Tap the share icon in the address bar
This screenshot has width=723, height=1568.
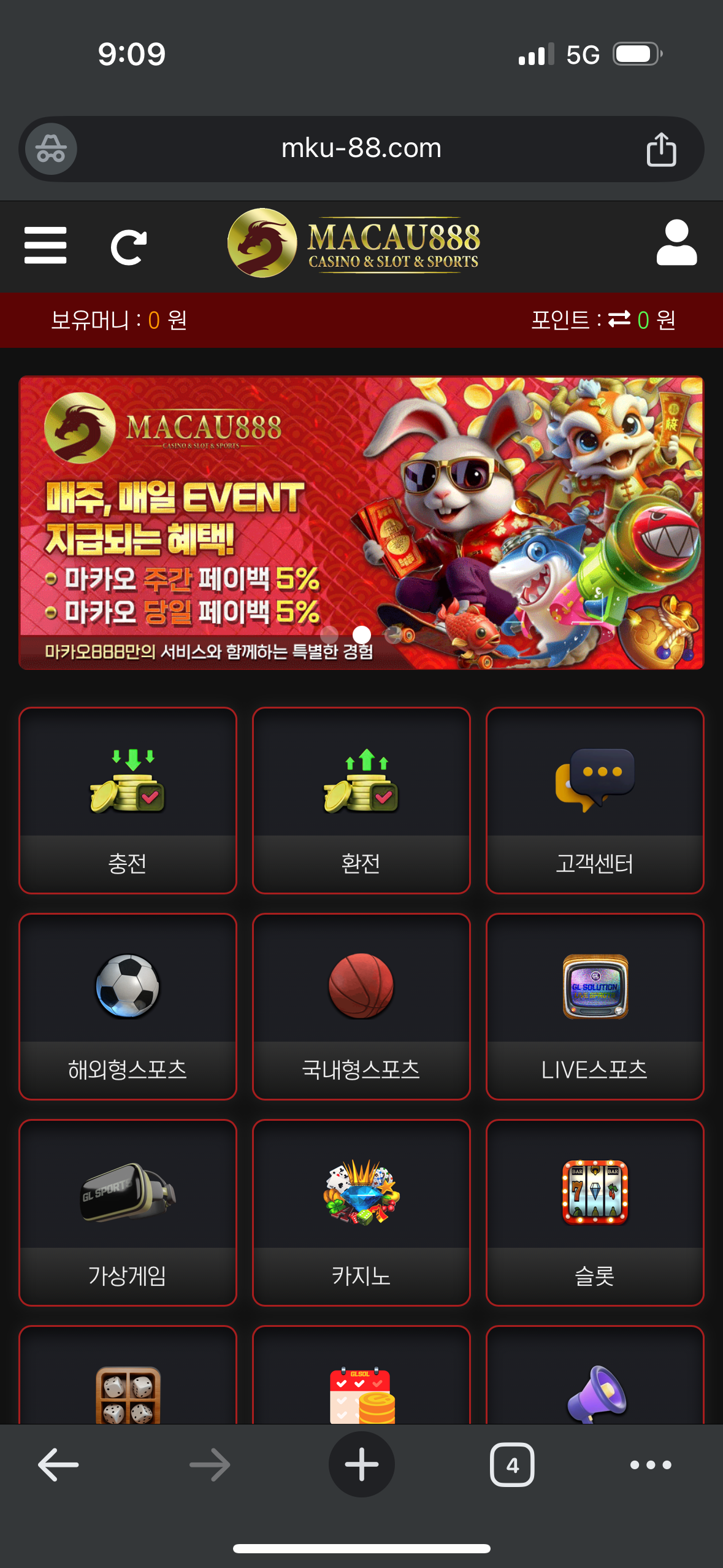(661, 149)
